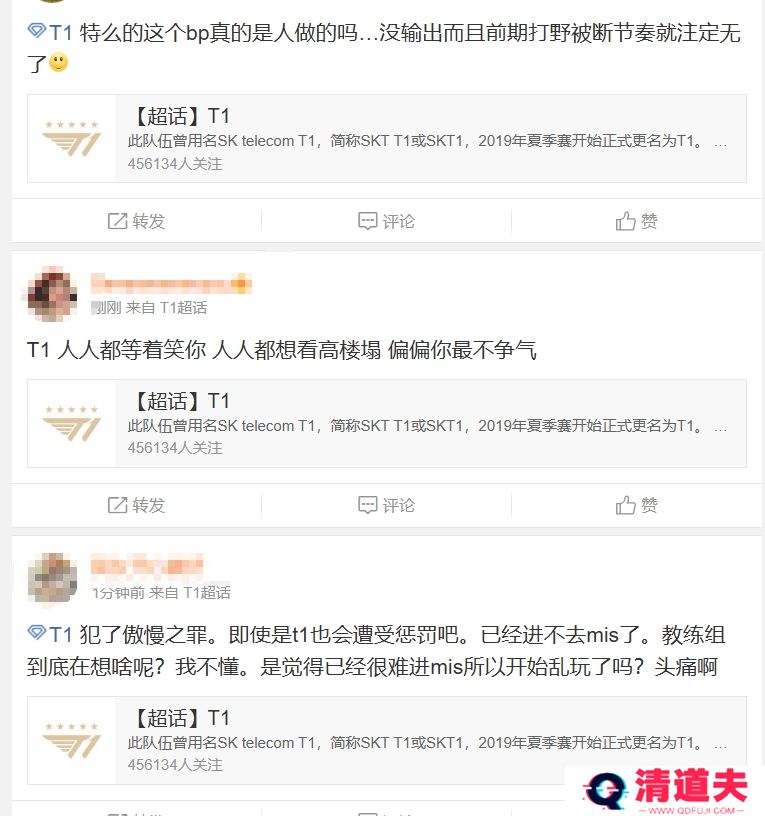Repost the post about 这个bp
The width and height of the screenshot is (765, 816).
(137, 221)
